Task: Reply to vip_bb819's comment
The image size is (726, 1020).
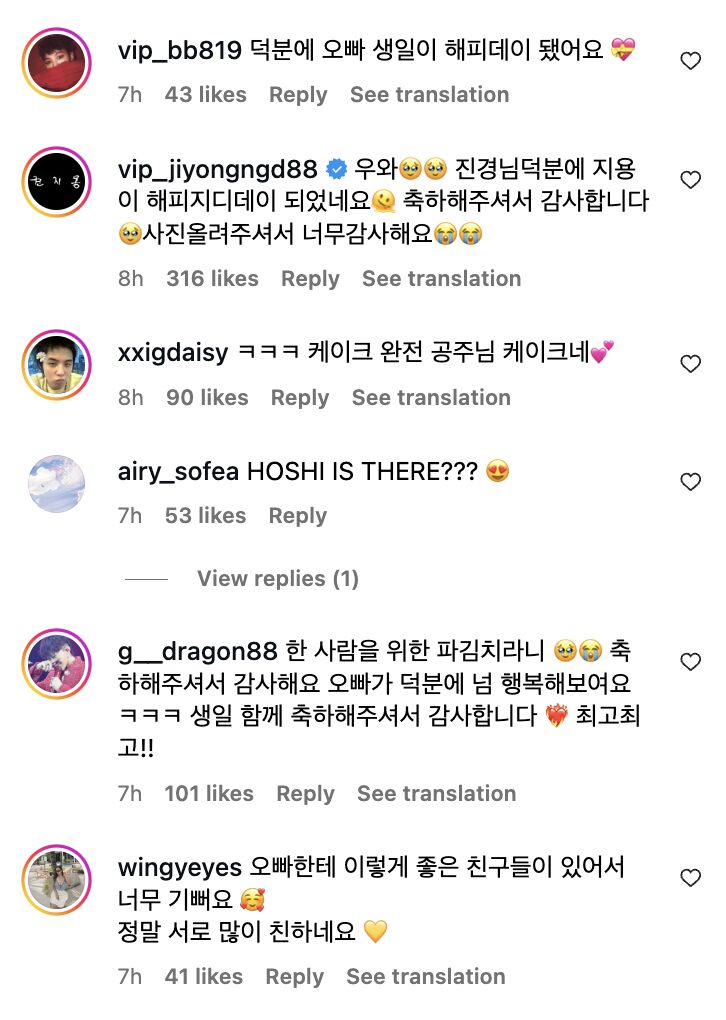Action: [x=298, y=95]
